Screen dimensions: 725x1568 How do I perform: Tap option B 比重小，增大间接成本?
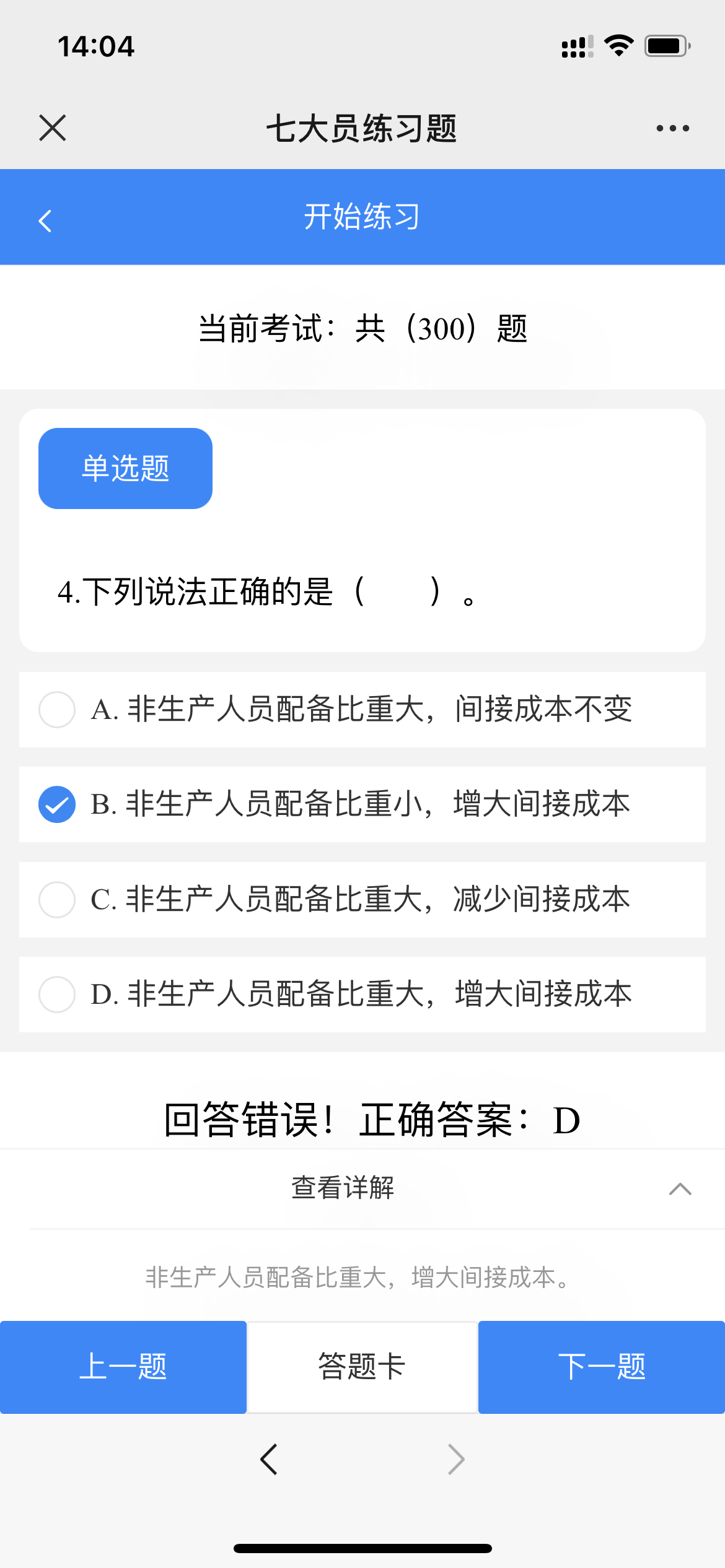[x=362, y=804]
